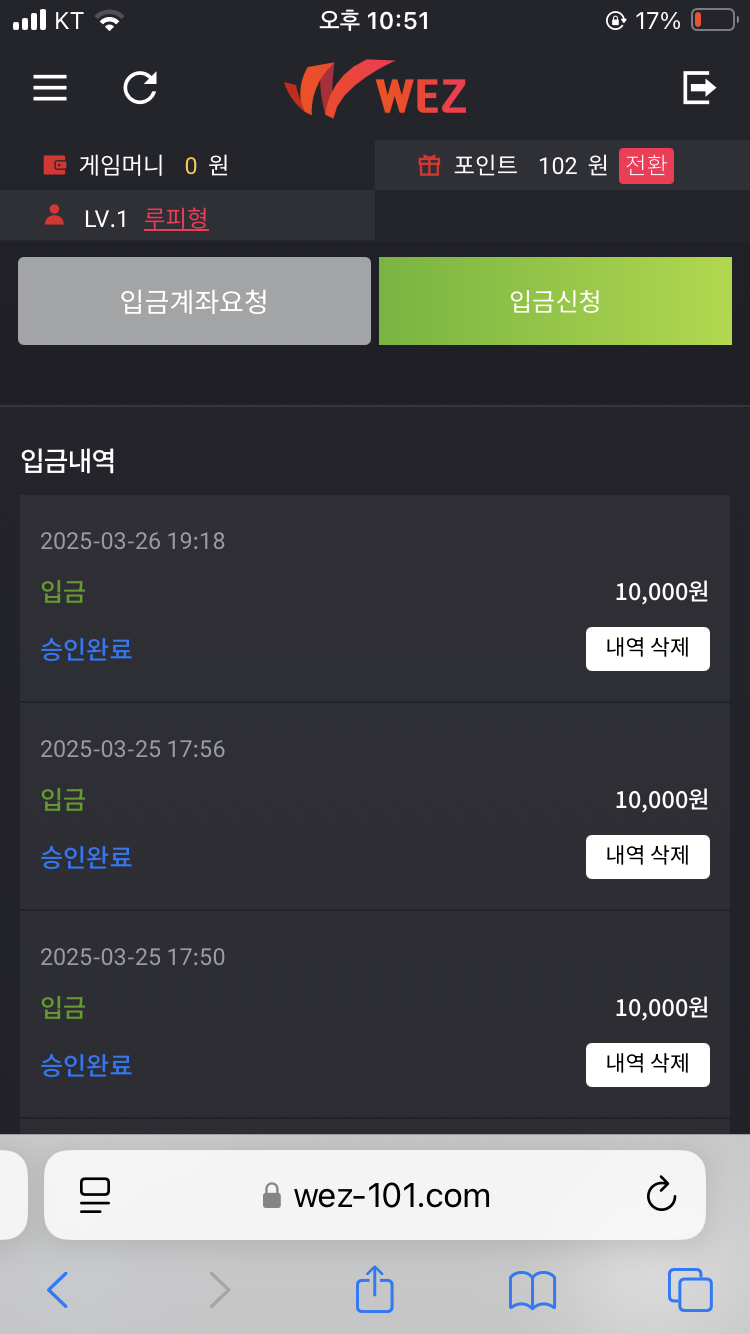Delete the 2025-03-26 19:18 deposit record
Viewport: 750px width, 1334px height.
(x=648, y=649)
